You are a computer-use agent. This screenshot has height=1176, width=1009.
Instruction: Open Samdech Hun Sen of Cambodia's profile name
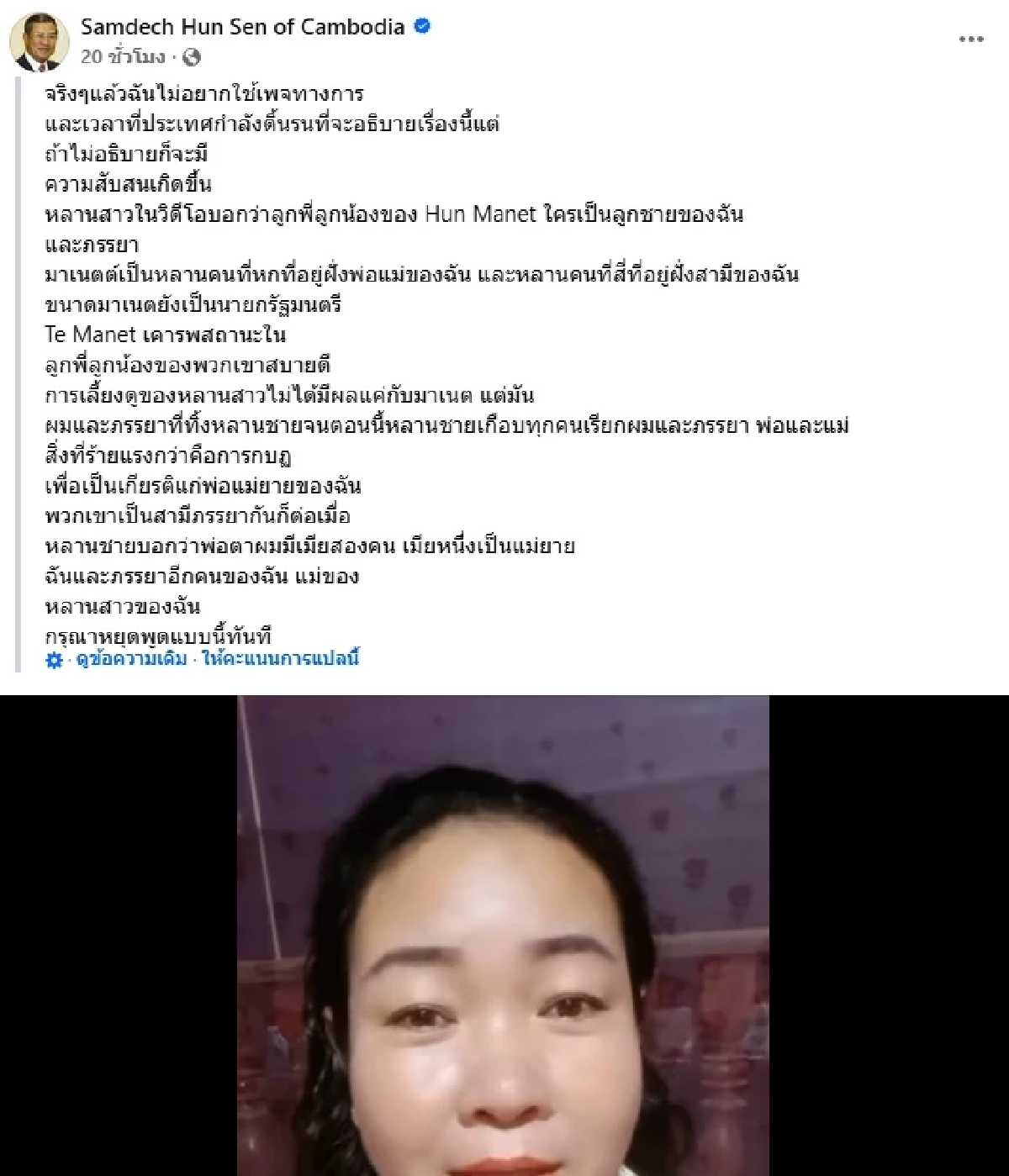click(242, 27)
